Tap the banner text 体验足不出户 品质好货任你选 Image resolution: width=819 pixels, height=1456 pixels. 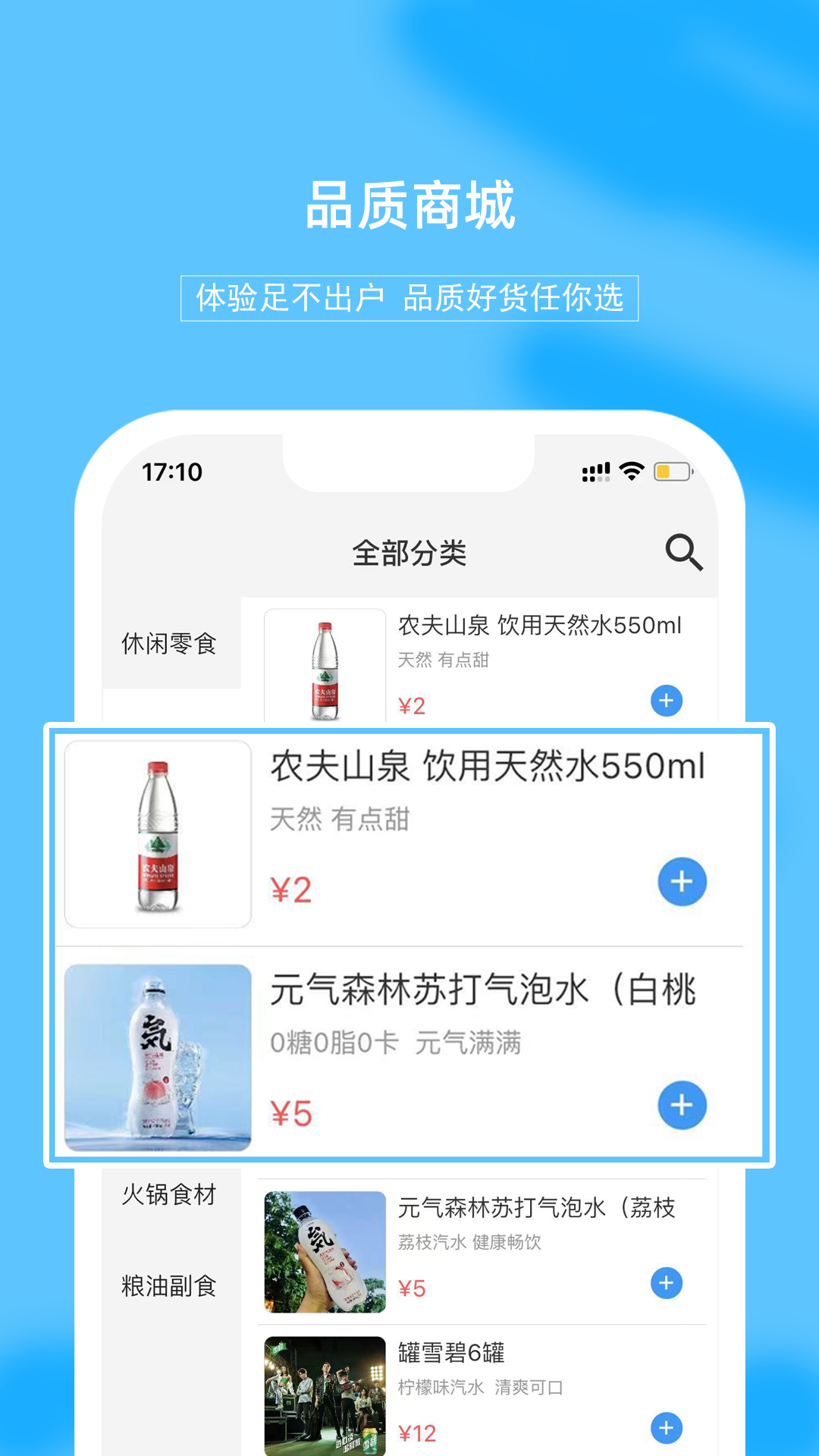point(409,297)
